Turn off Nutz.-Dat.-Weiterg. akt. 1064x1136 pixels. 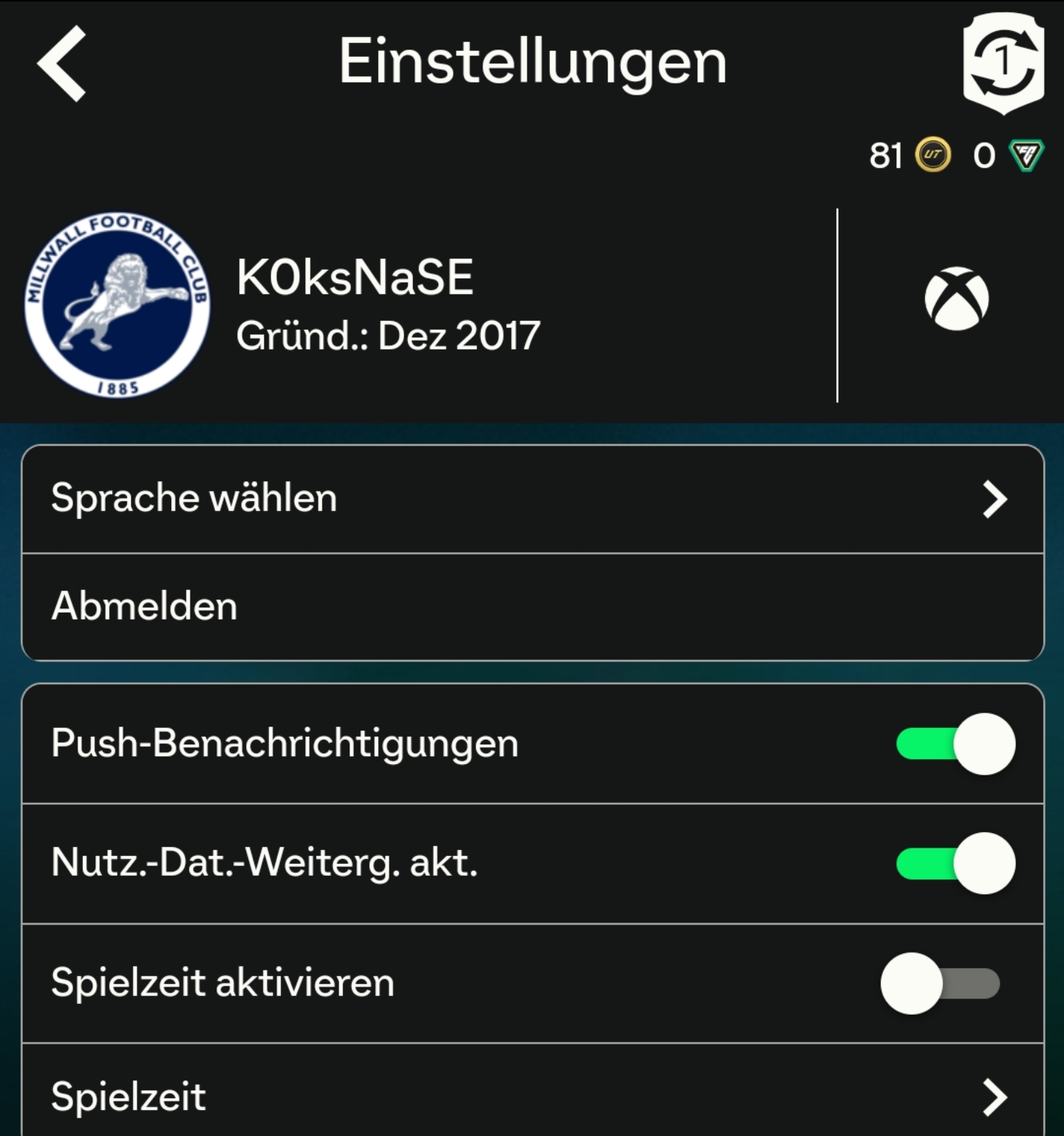[955, 863]
